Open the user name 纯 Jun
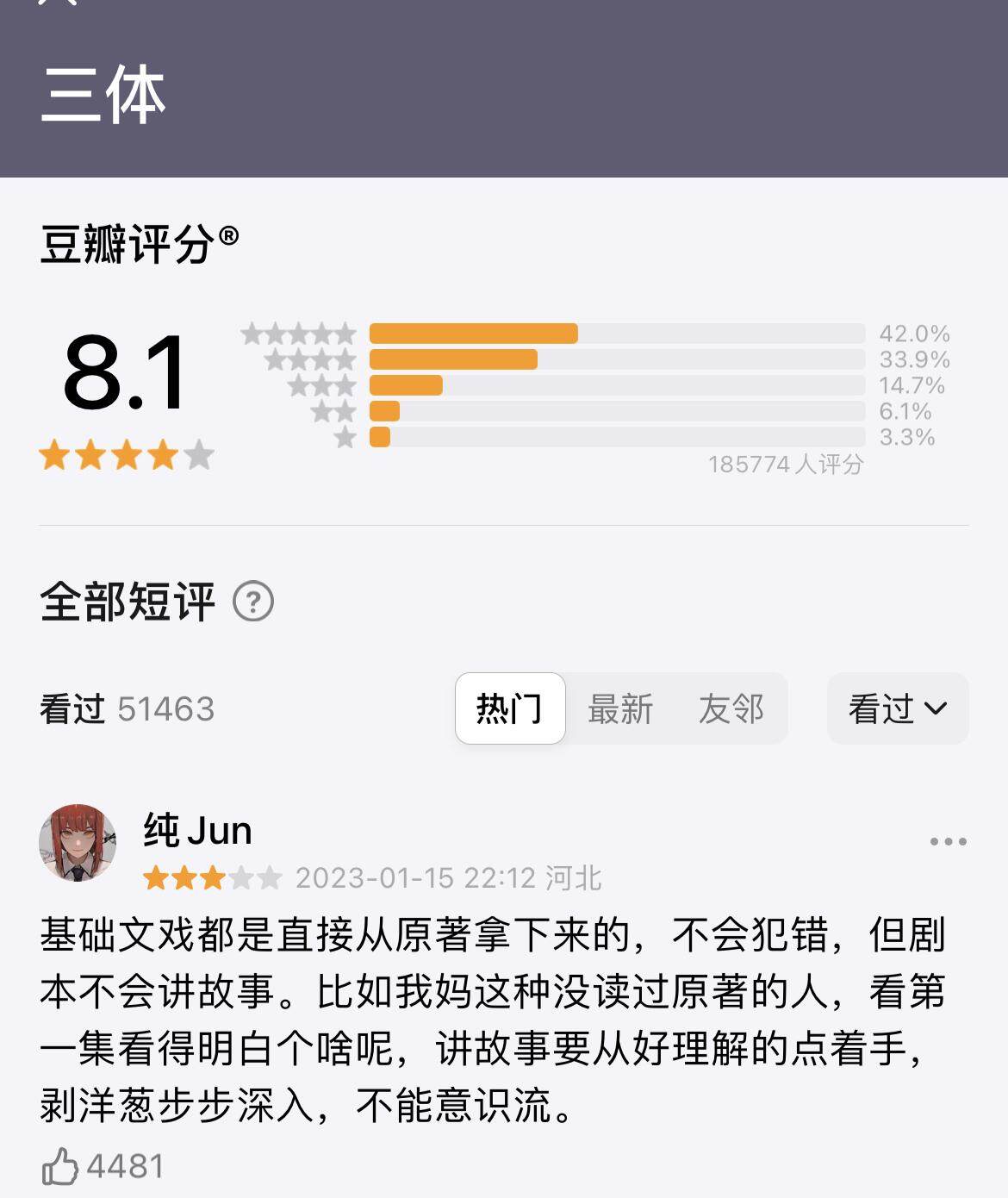1008x1198 pixels. [x=197, y=830]
